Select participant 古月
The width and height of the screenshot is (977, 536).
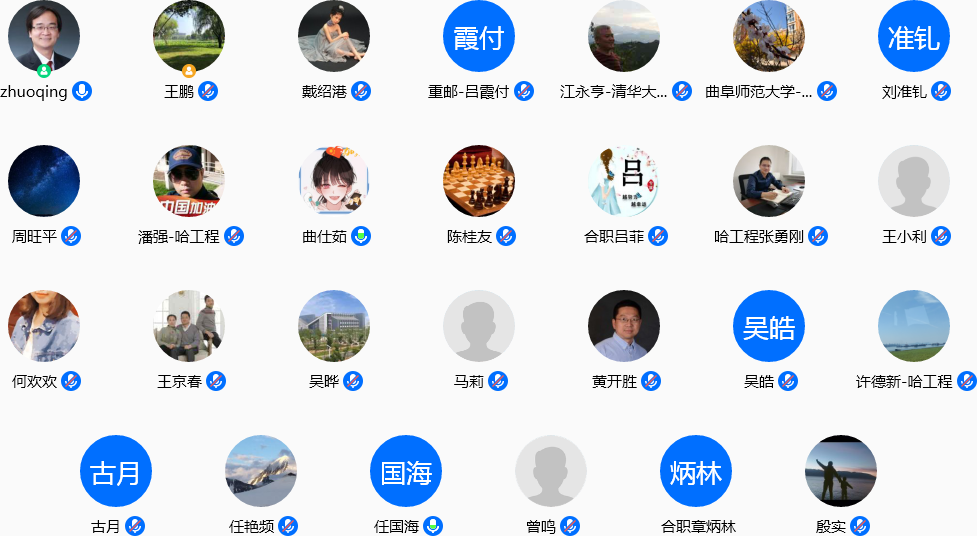[116, 471]
